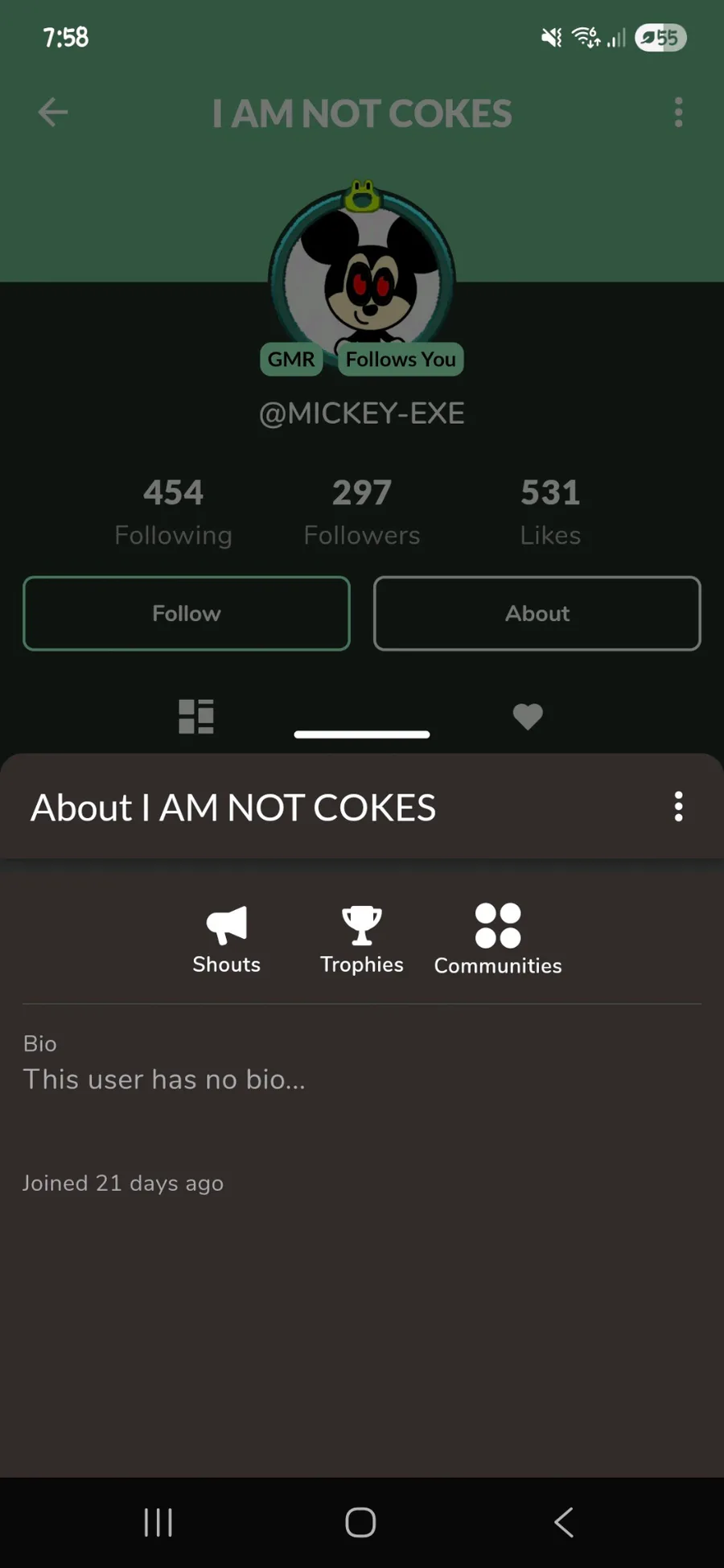This screenshot has width=724, height=1568.
Task: Switch to the posts grid tab
Action: pyautogui.click(x=196, y=716)
